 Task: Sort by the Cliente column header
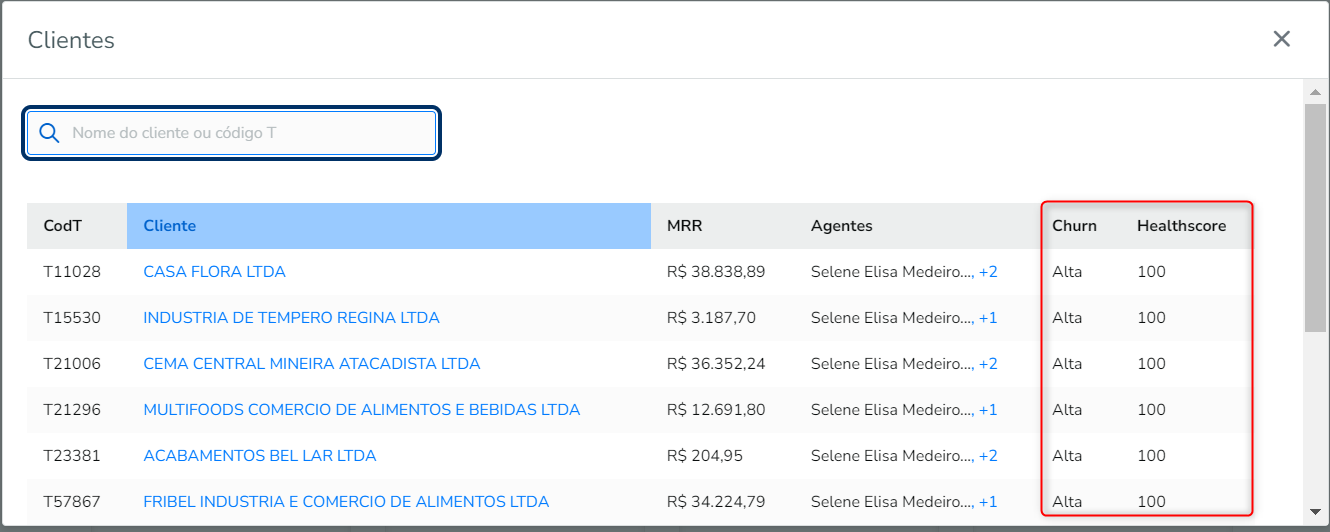170,226
